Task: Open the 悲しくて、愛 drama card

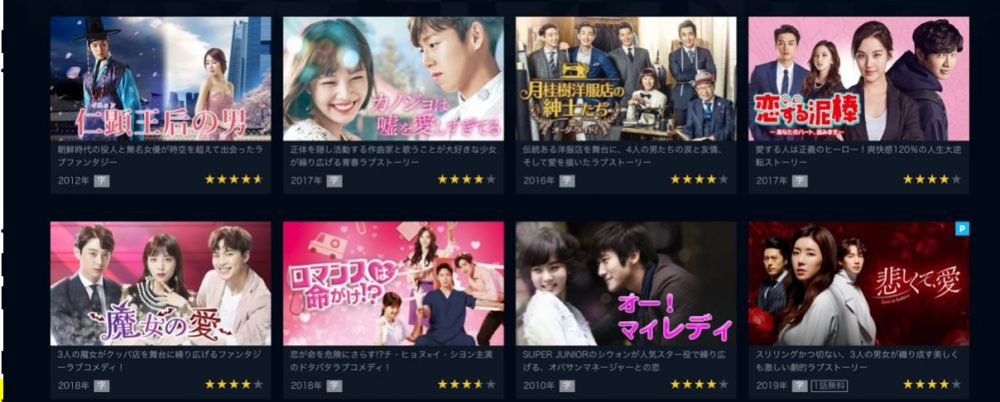Action: (x=858, y=283)
